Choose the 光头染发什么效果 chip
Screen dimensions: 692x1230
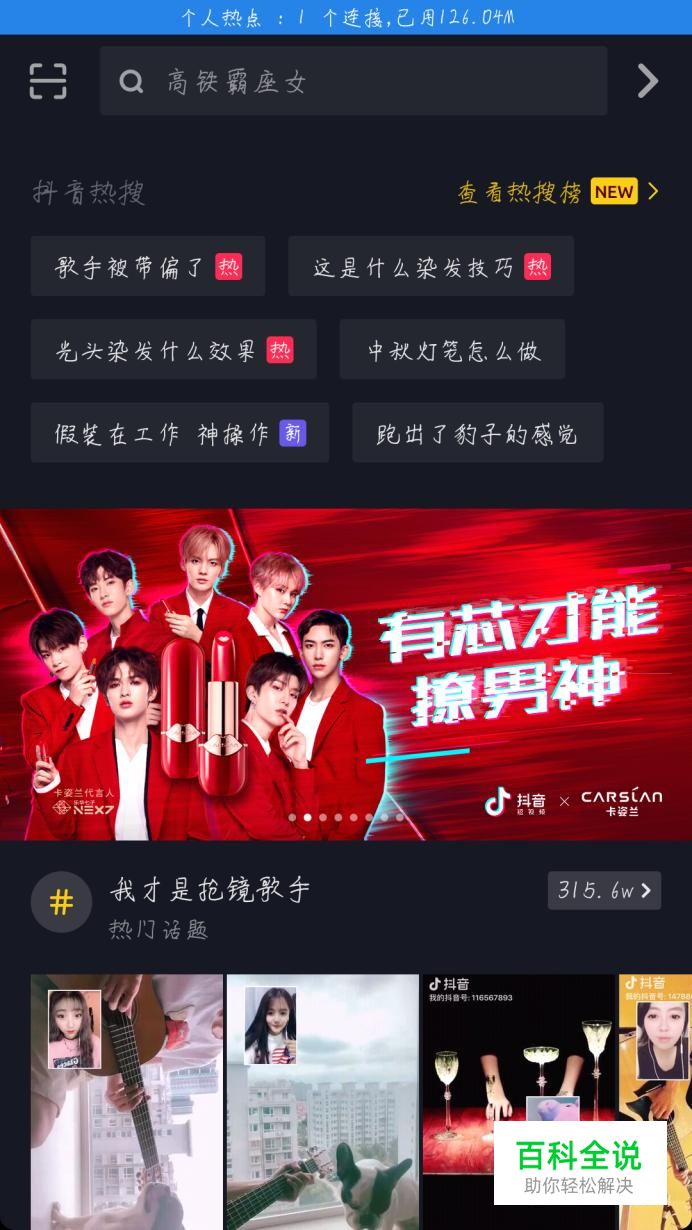[174, 350]
